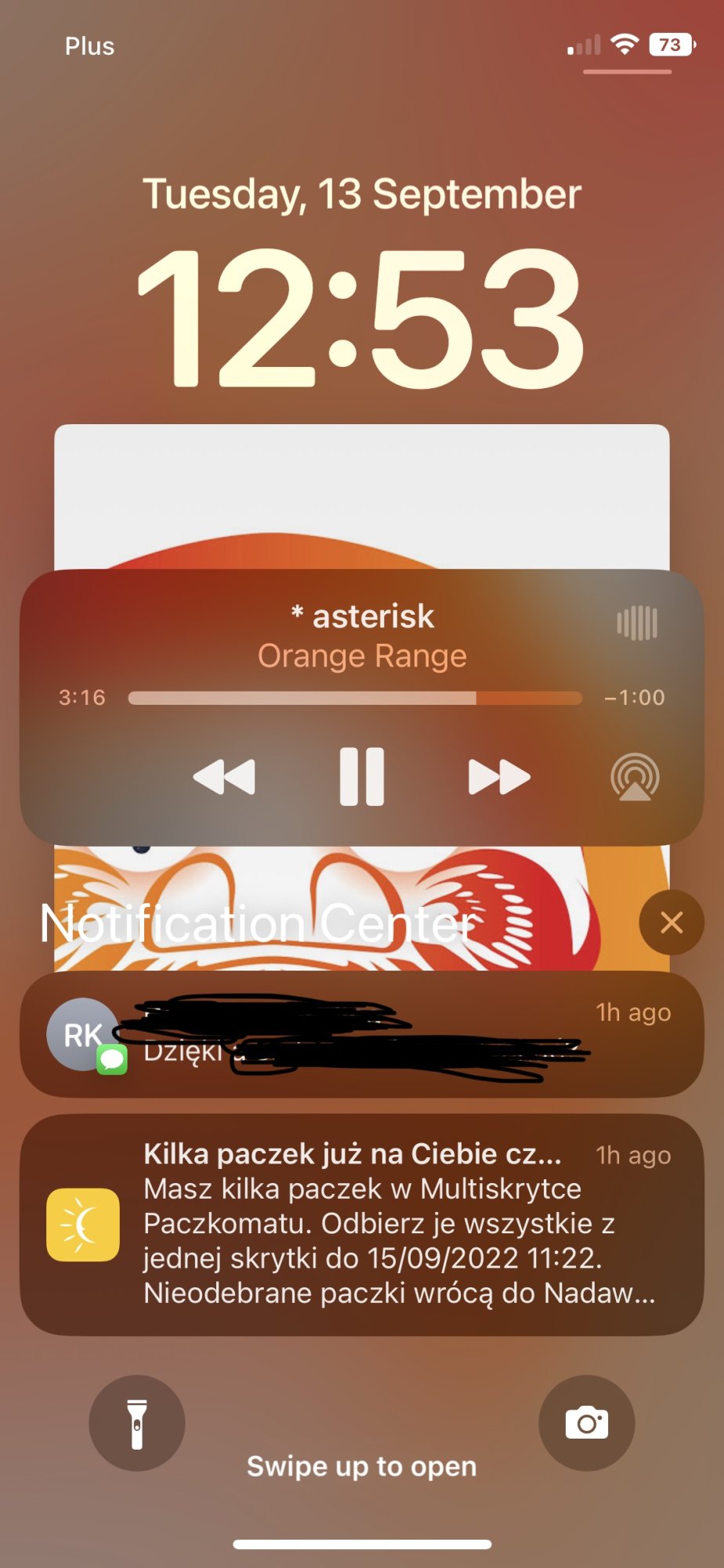
Task: Go back to the previous track
Action: (x=224, y=777)
